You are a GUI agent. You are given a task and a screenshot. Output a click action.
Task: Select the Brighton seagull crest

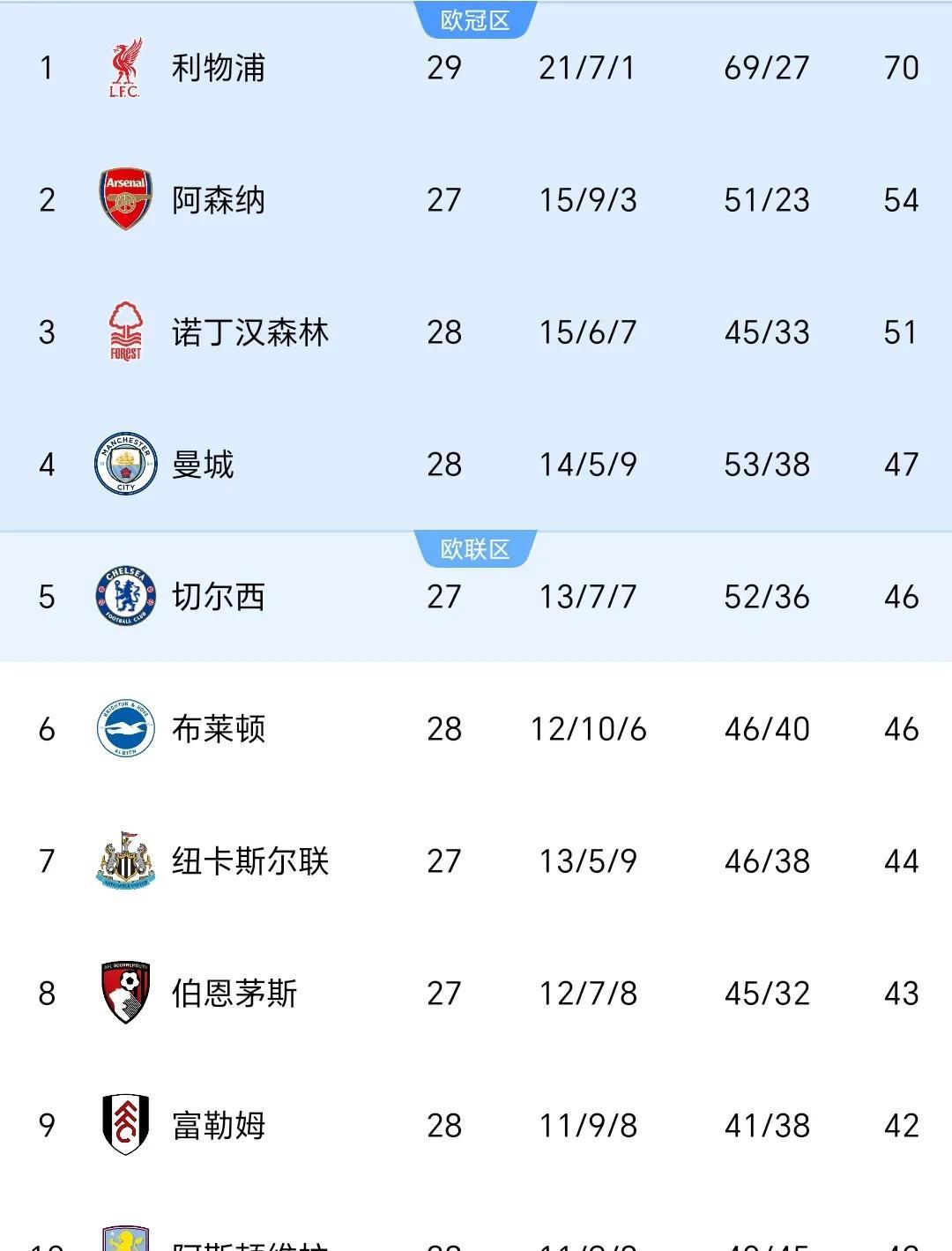pyautogui.click(x=123, y=728)
